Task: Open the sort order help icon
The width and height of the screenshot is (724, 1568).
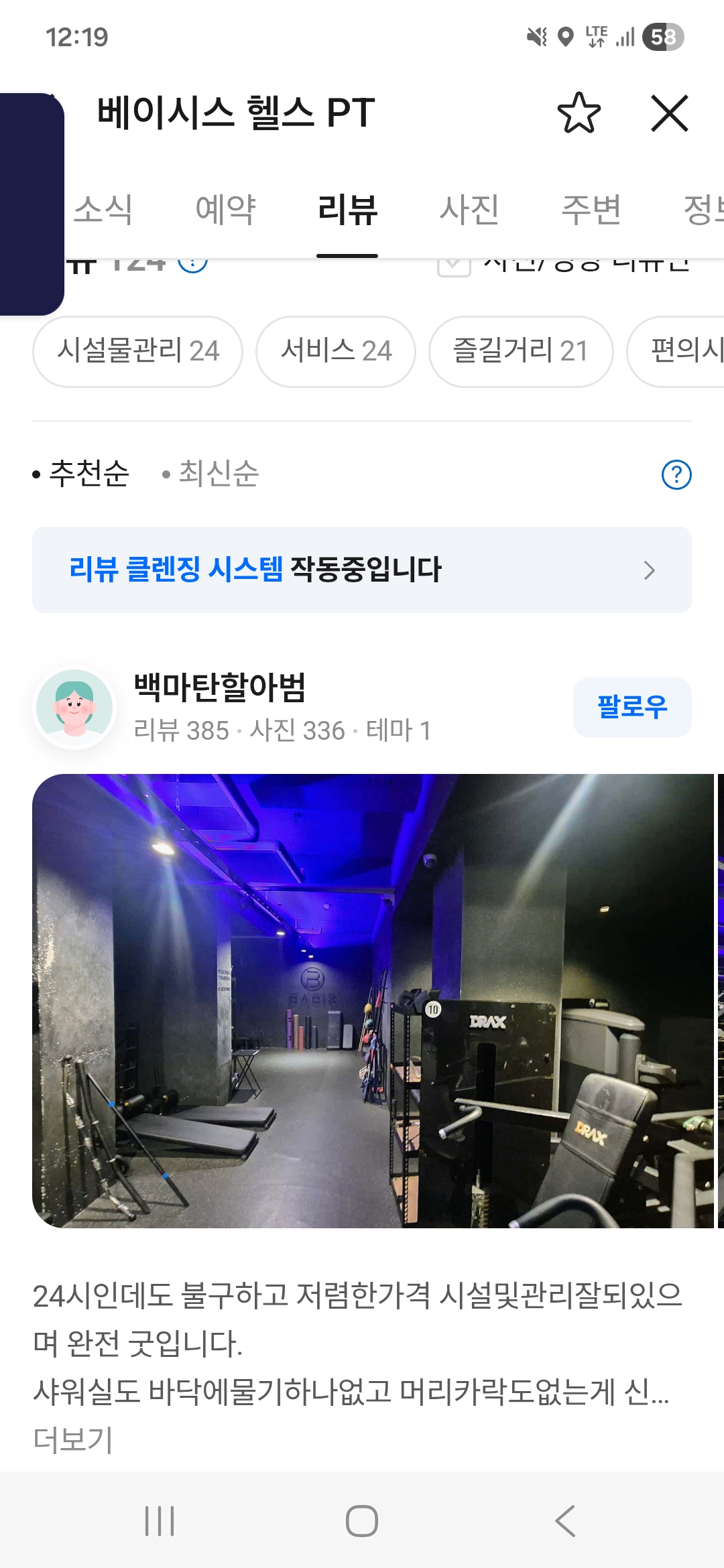Action: (x=676, y=474)
